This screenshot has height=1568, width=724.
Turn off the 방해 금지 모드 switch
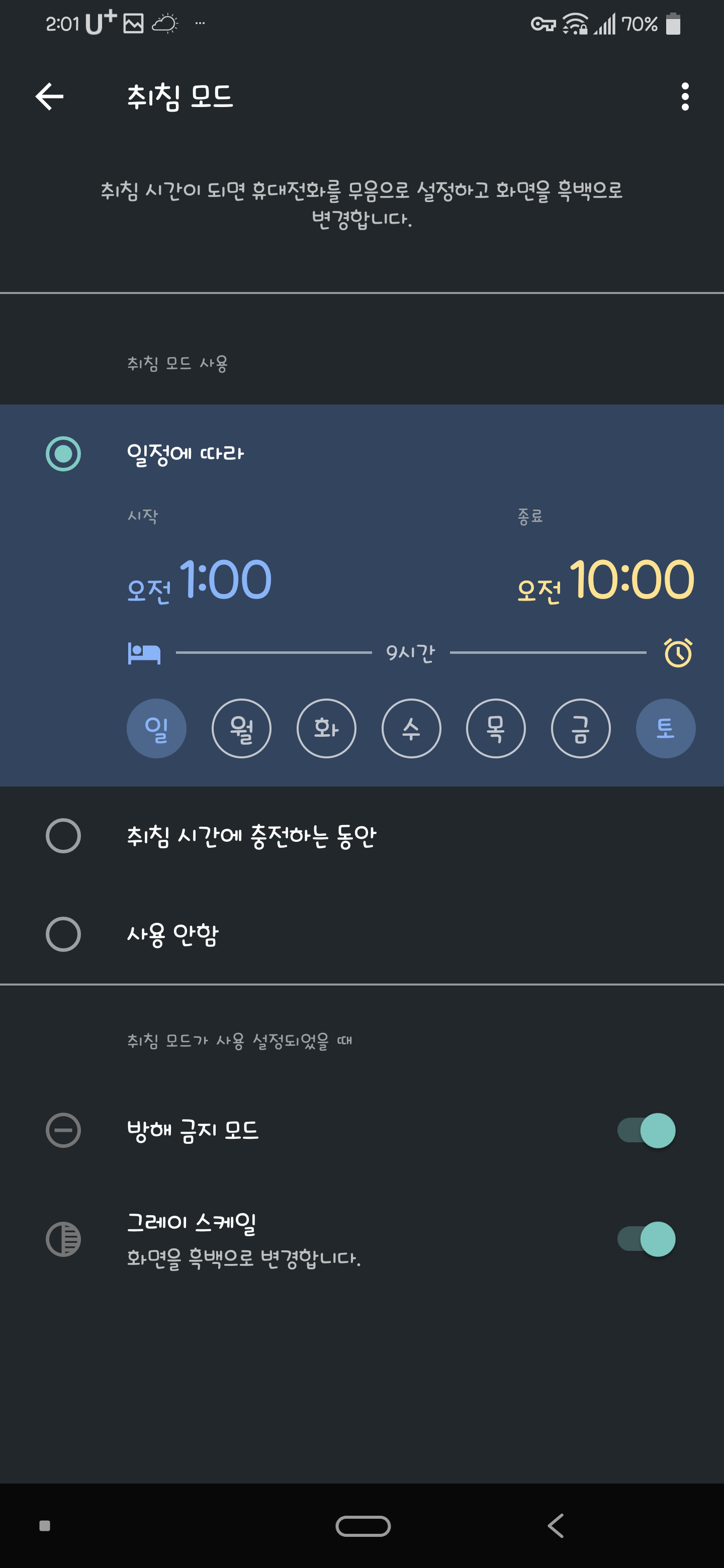646,1130
